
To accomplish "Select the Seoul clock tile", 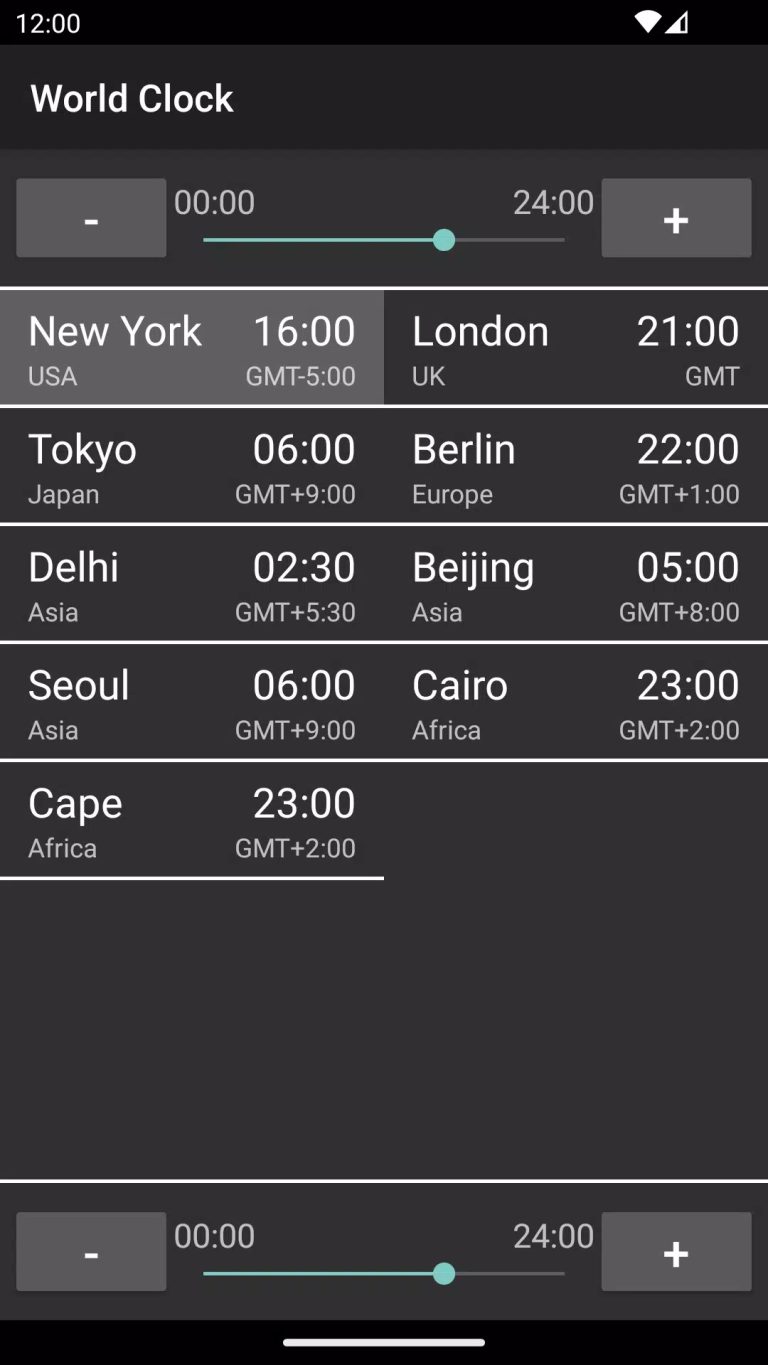I will tap(190, 701).
